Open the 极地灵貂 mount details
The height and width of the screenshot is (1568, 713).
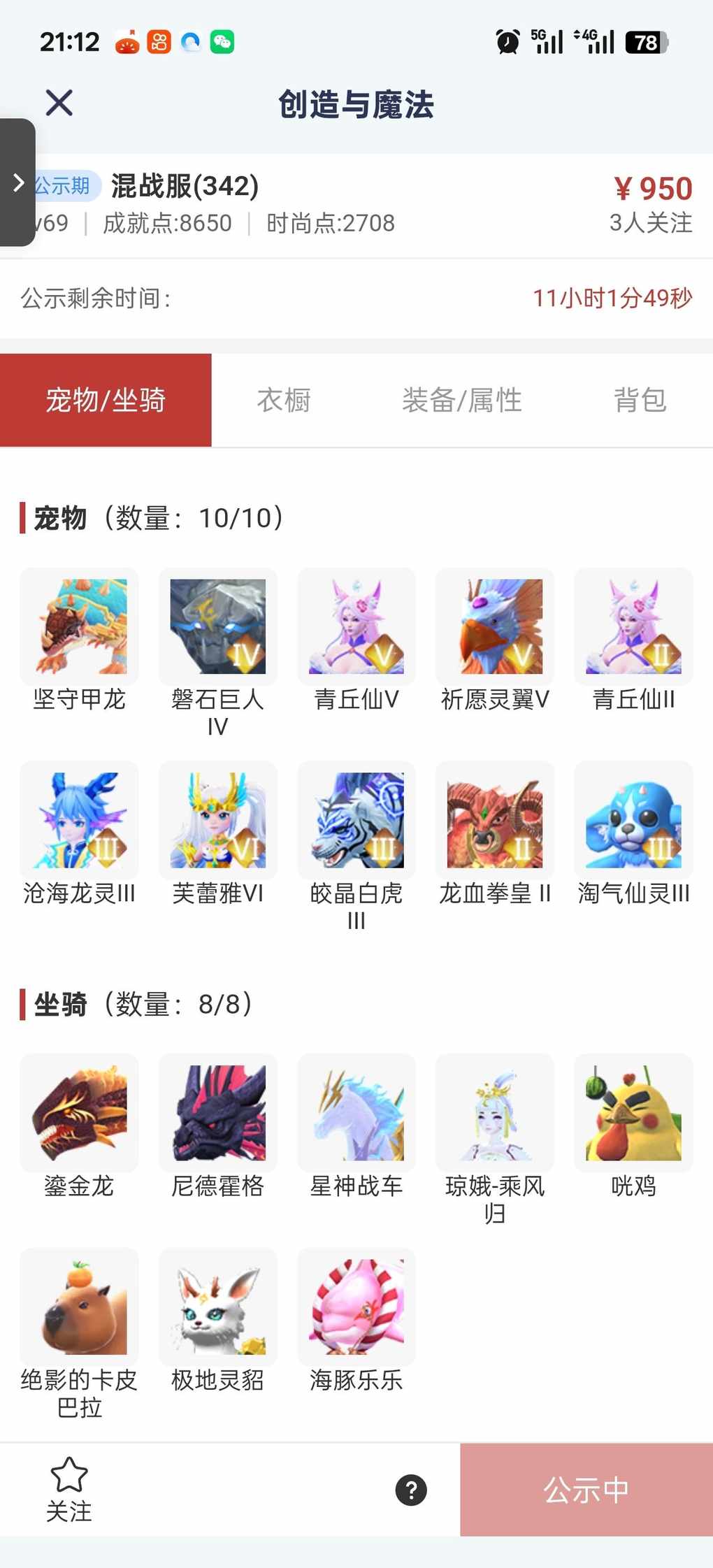pyautogui.click(x=217, y=1307)
